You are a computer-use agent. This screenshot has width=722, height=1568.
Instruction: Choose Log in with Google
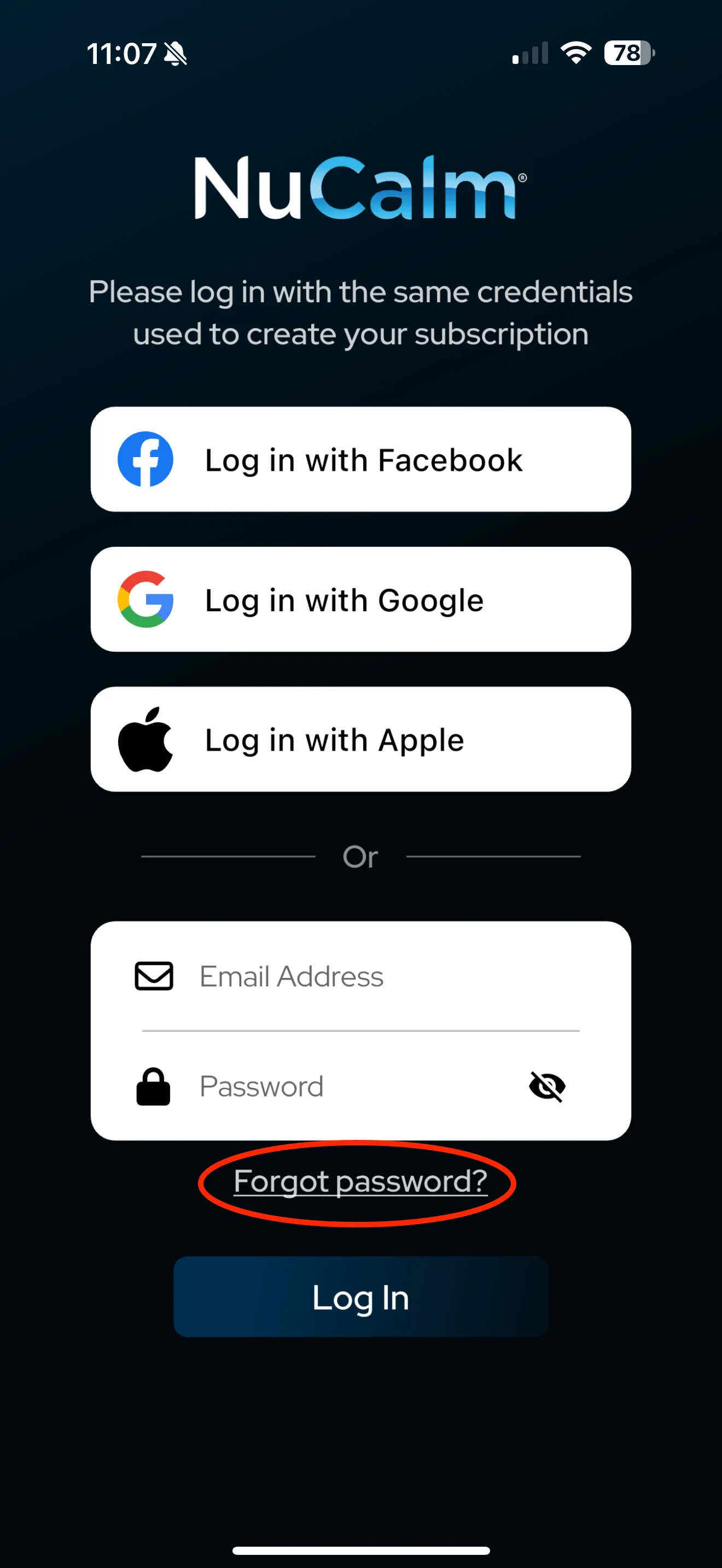(x=360, y=600)
